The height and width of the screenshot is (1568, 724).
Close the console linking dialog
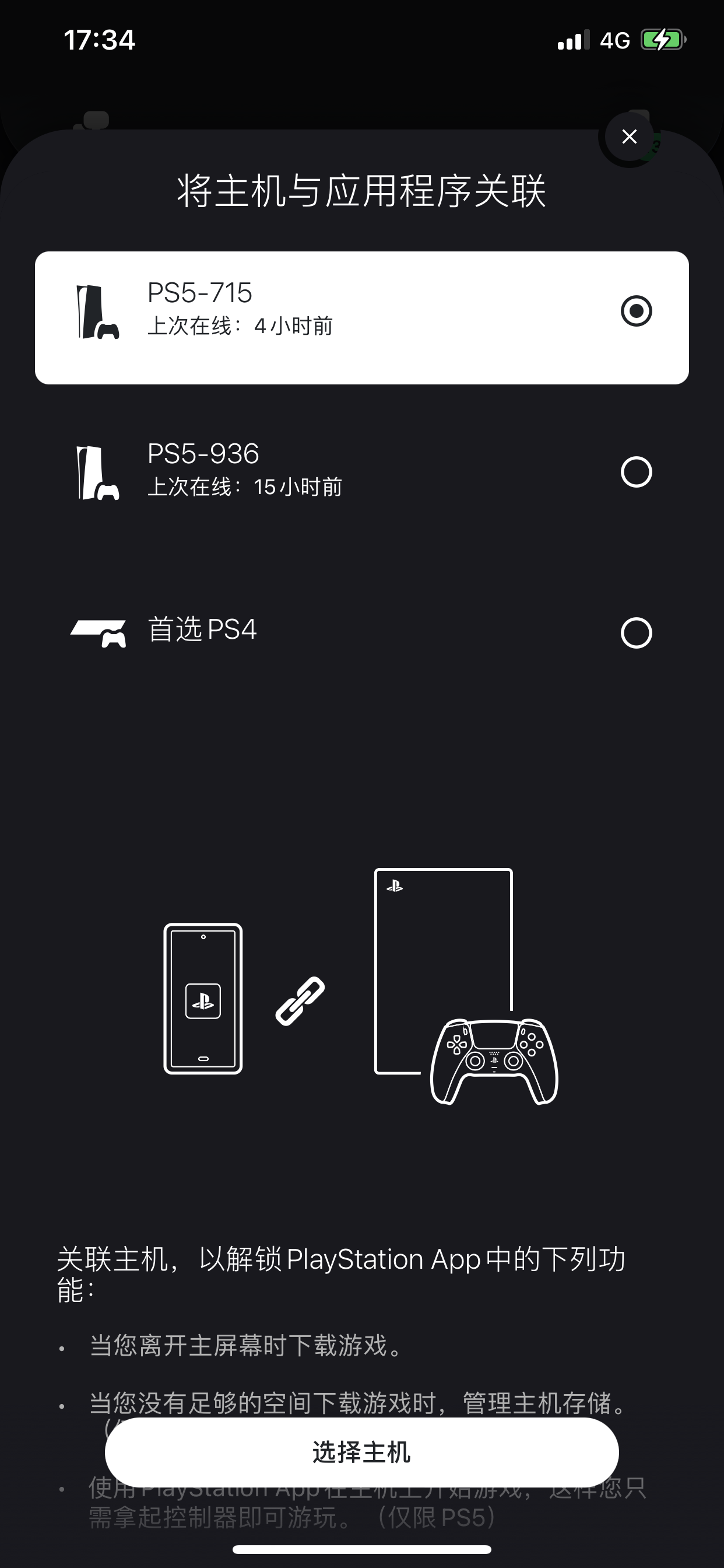629,136
